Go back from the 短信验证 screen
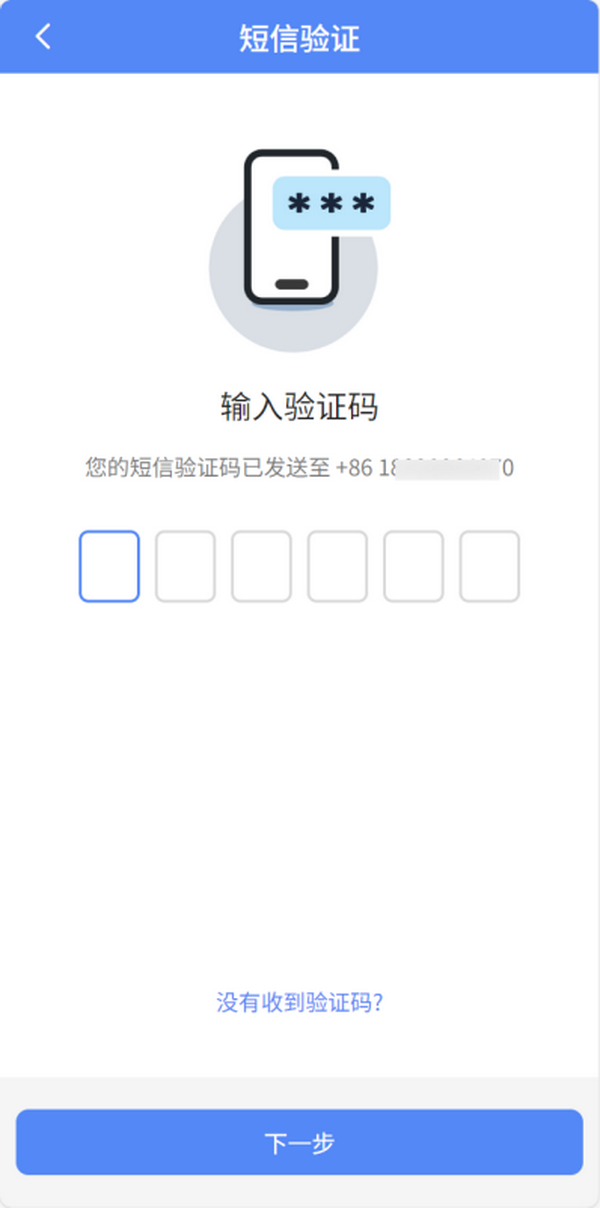The height and width of the screenshot is (1208, 600). pos(42,37)
